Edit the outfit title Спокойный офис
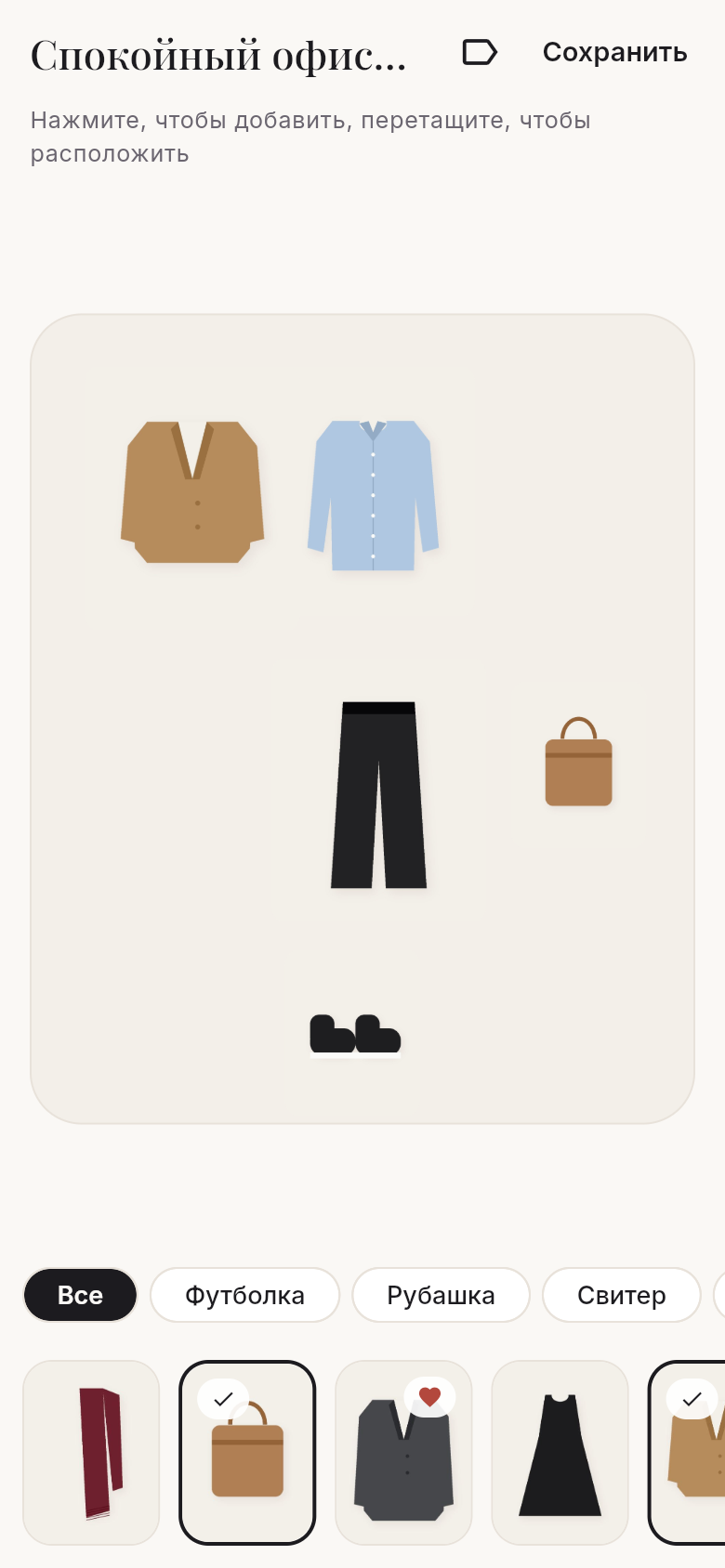 click(218, 54)
